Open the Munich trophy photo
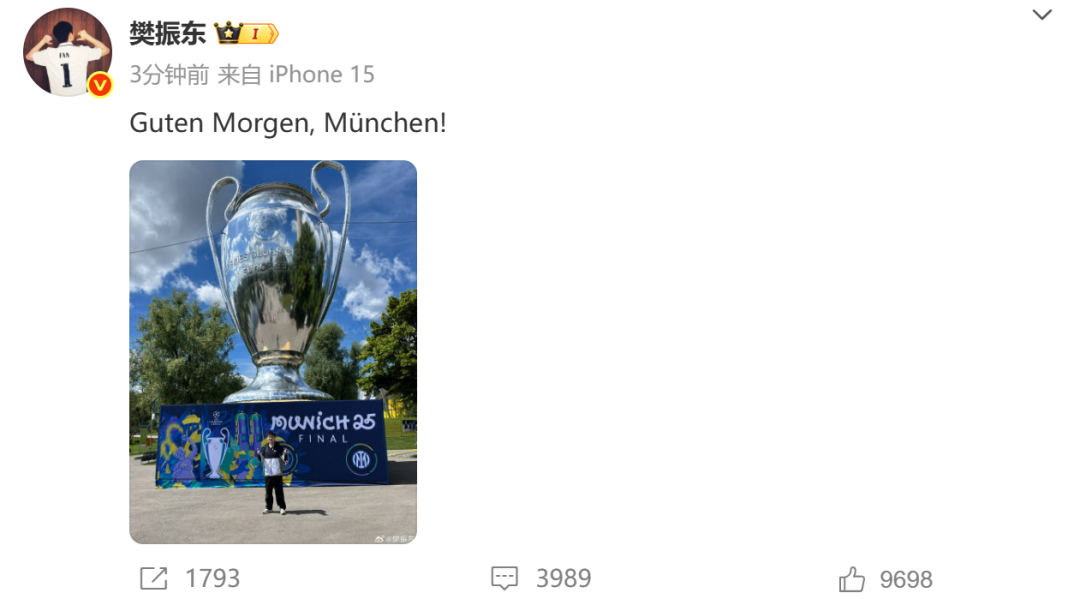The image size is (1080, 599). [273, 352]
